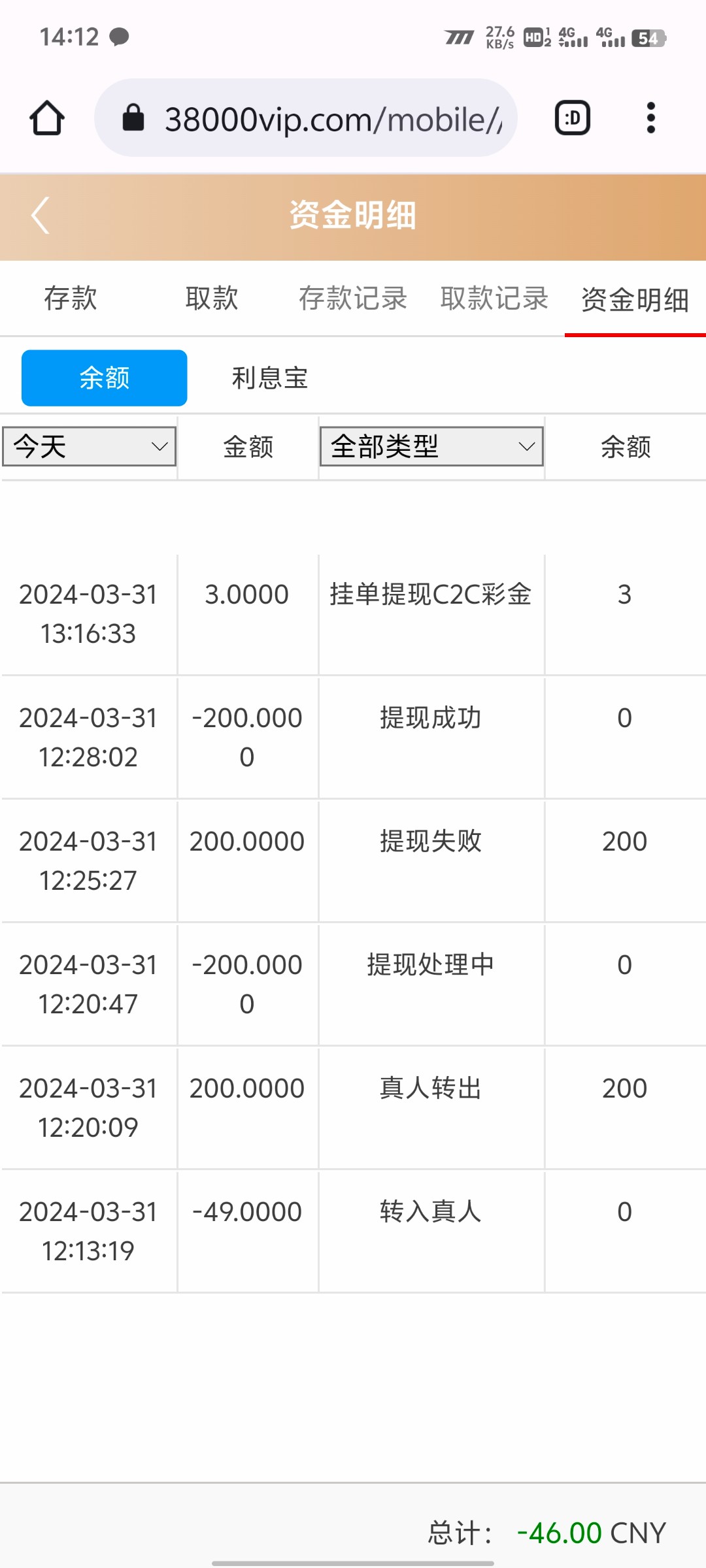Expand the 全部类型 type dropdown
Viewport: 706px width, 1568px height.
point(431,447)
